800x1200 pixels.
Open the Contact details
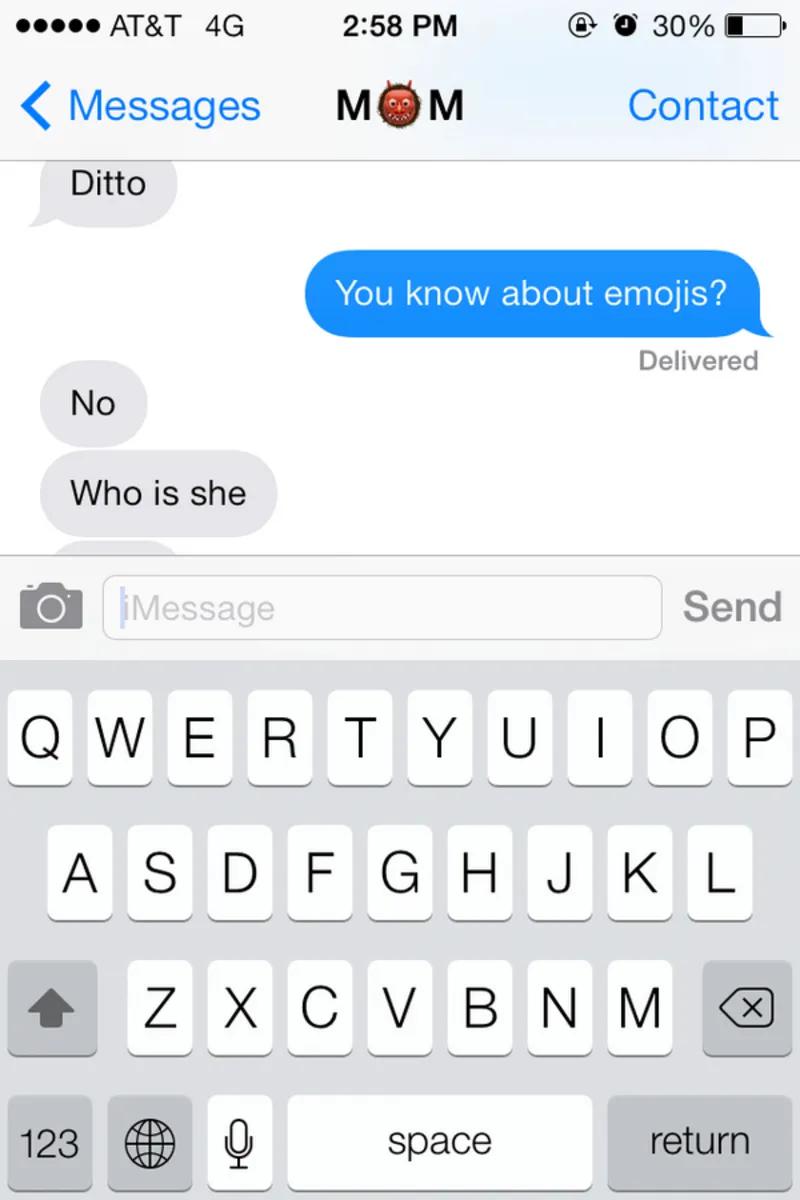point(703,104)
